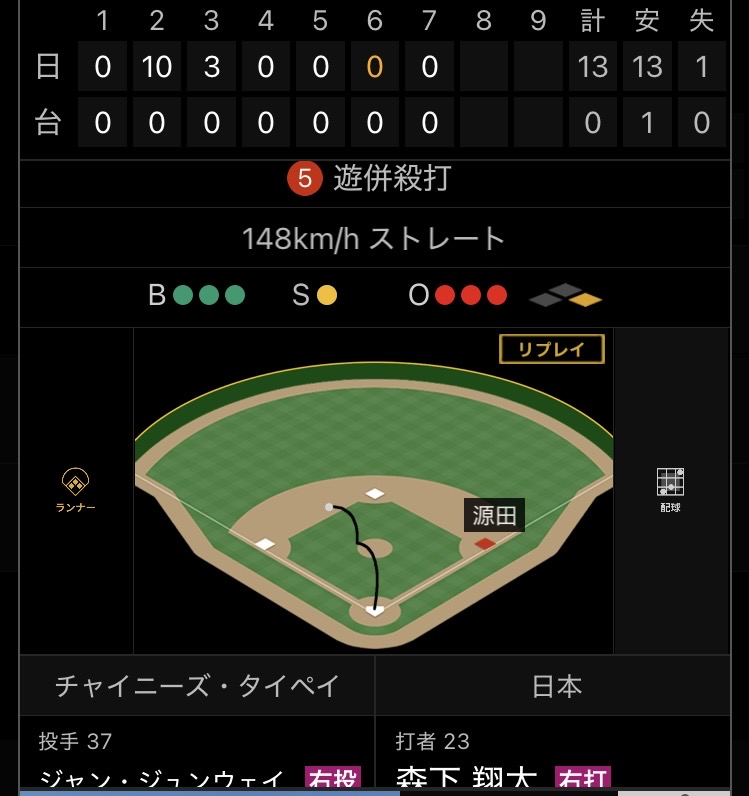
Task: Open the 配球 pitch chart
Action: pos(670,489)
